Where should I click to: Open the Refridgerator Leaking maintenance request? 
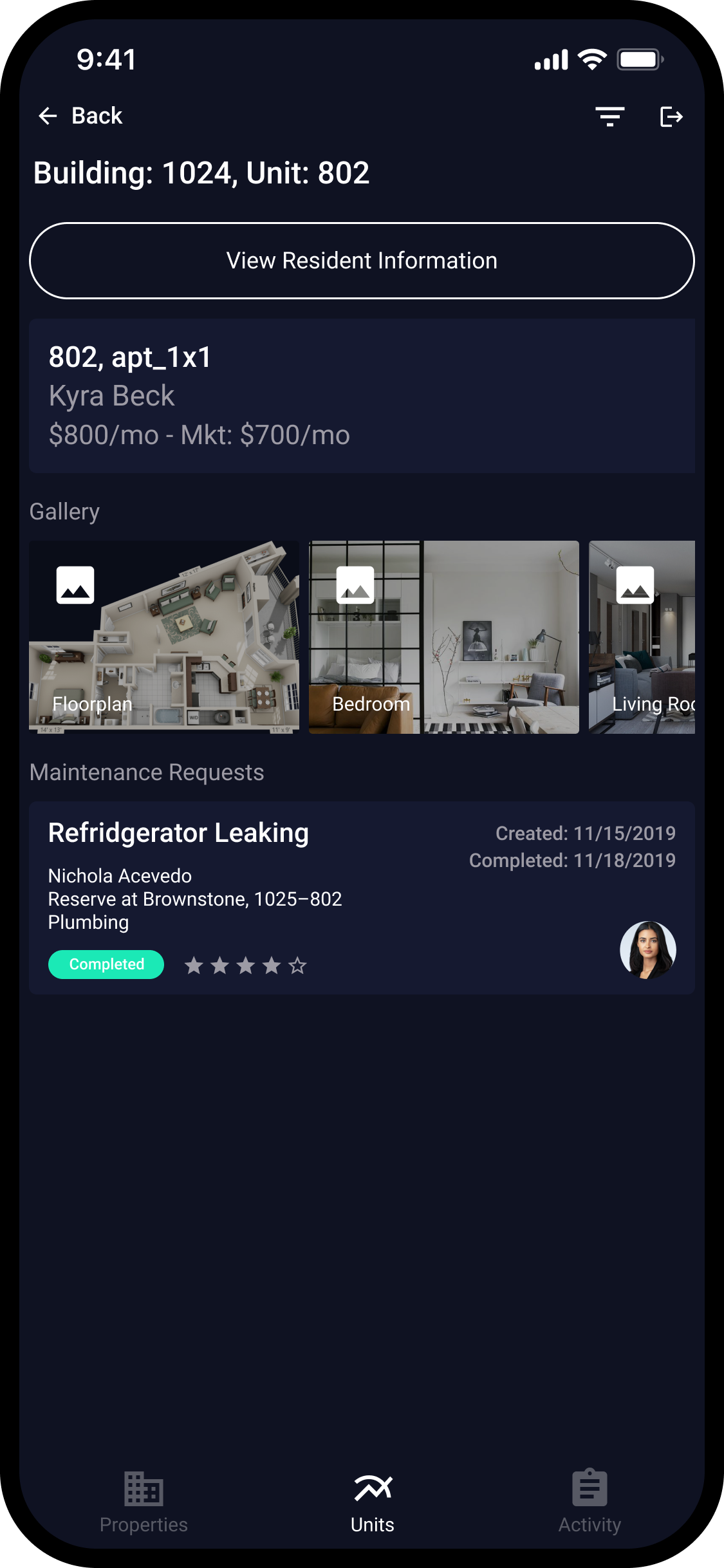pyautogui.click(x=362, y=897)
